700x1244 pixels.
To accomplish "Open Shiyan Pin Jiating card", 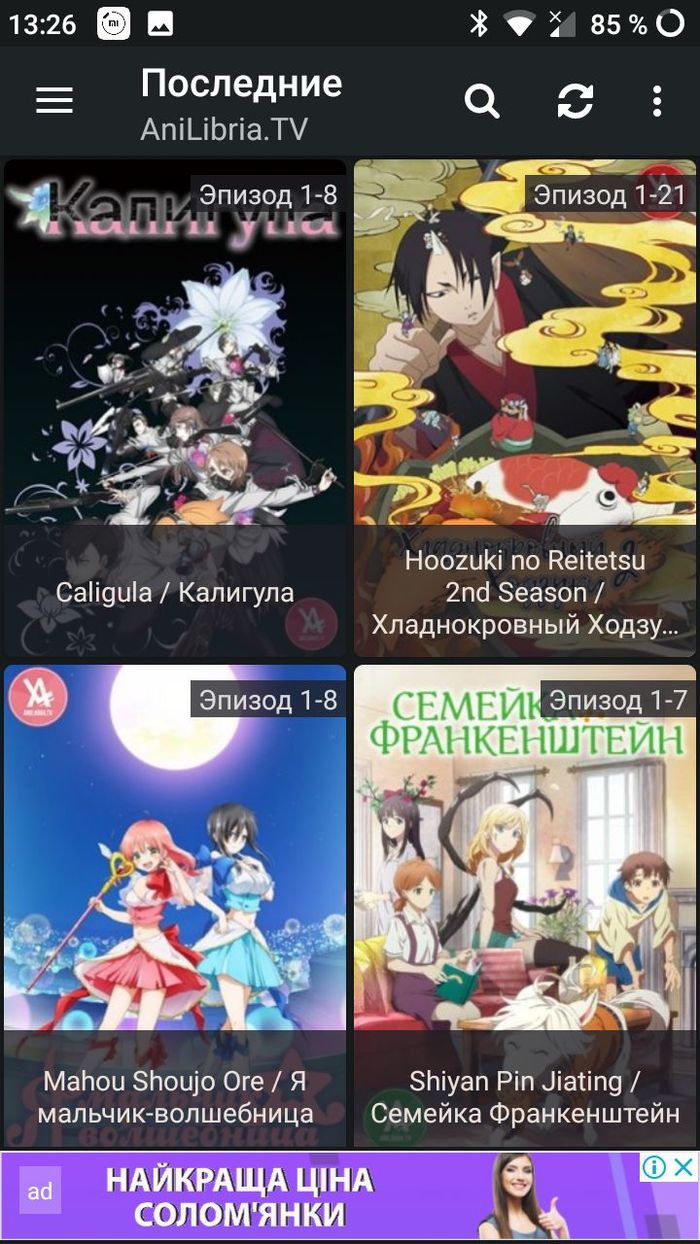I will [x=525, y=905].
